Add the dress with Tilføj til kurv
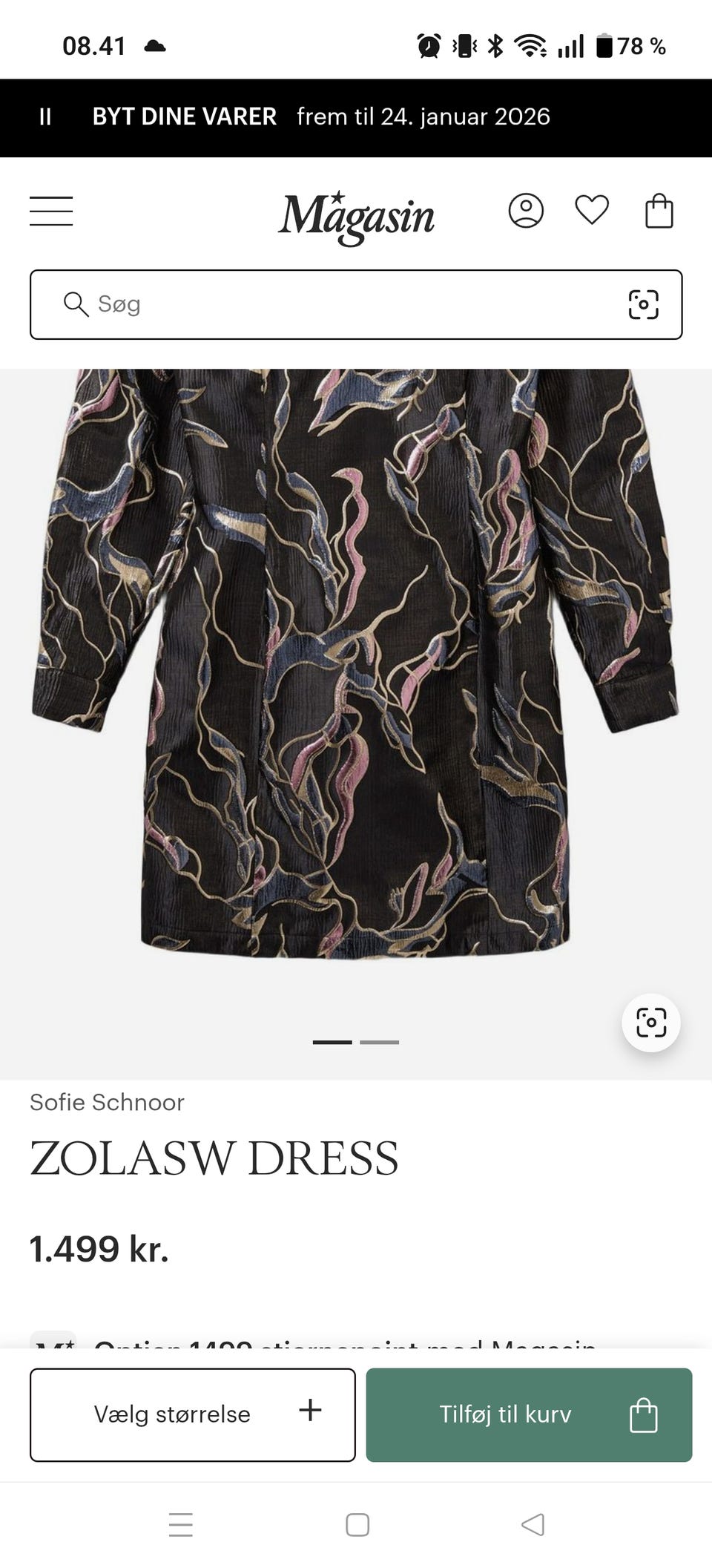 pos(504,1414)
